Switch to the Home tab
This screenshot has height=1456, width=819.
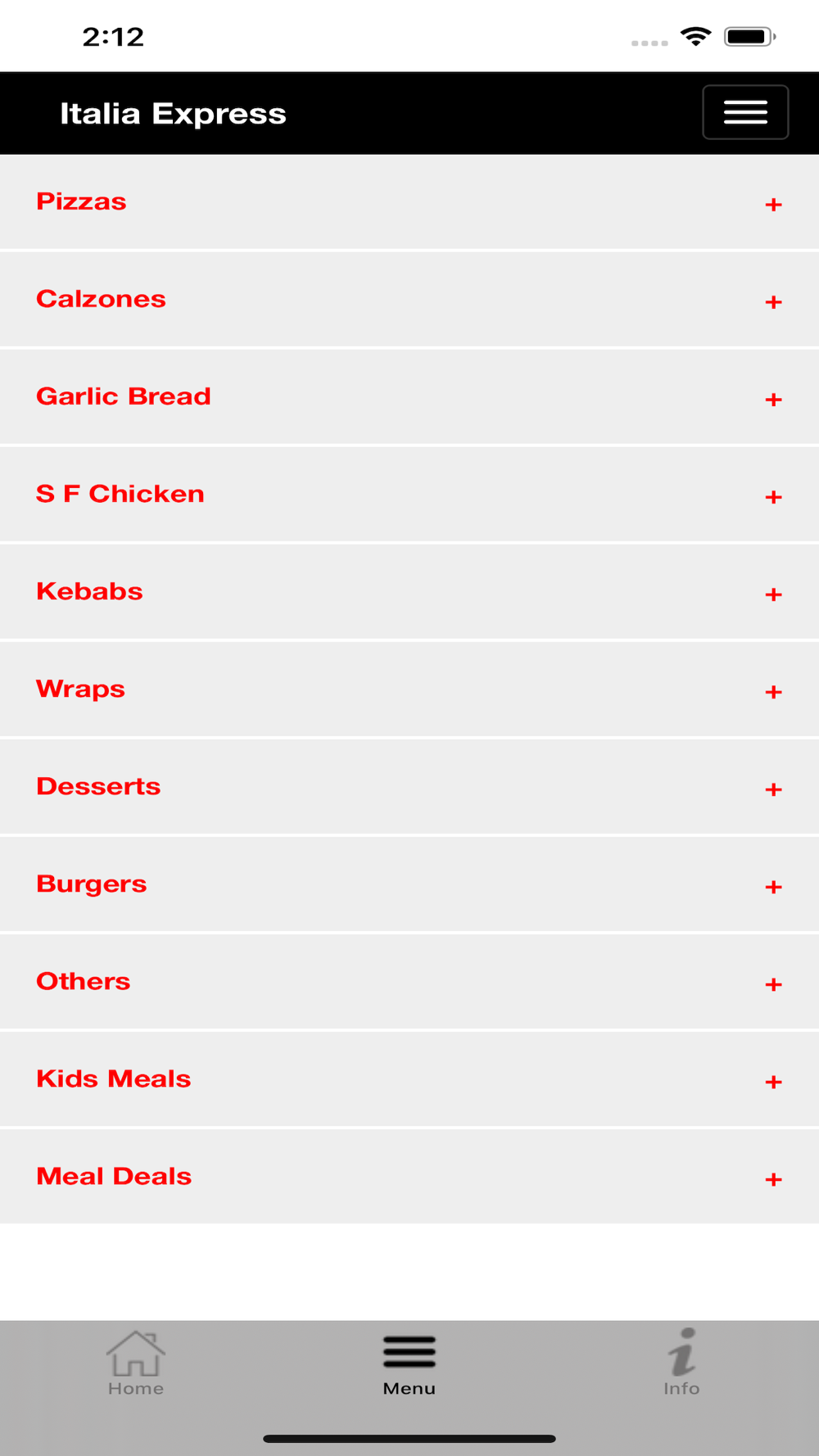pyautogui.click(x=136, y=1363)
